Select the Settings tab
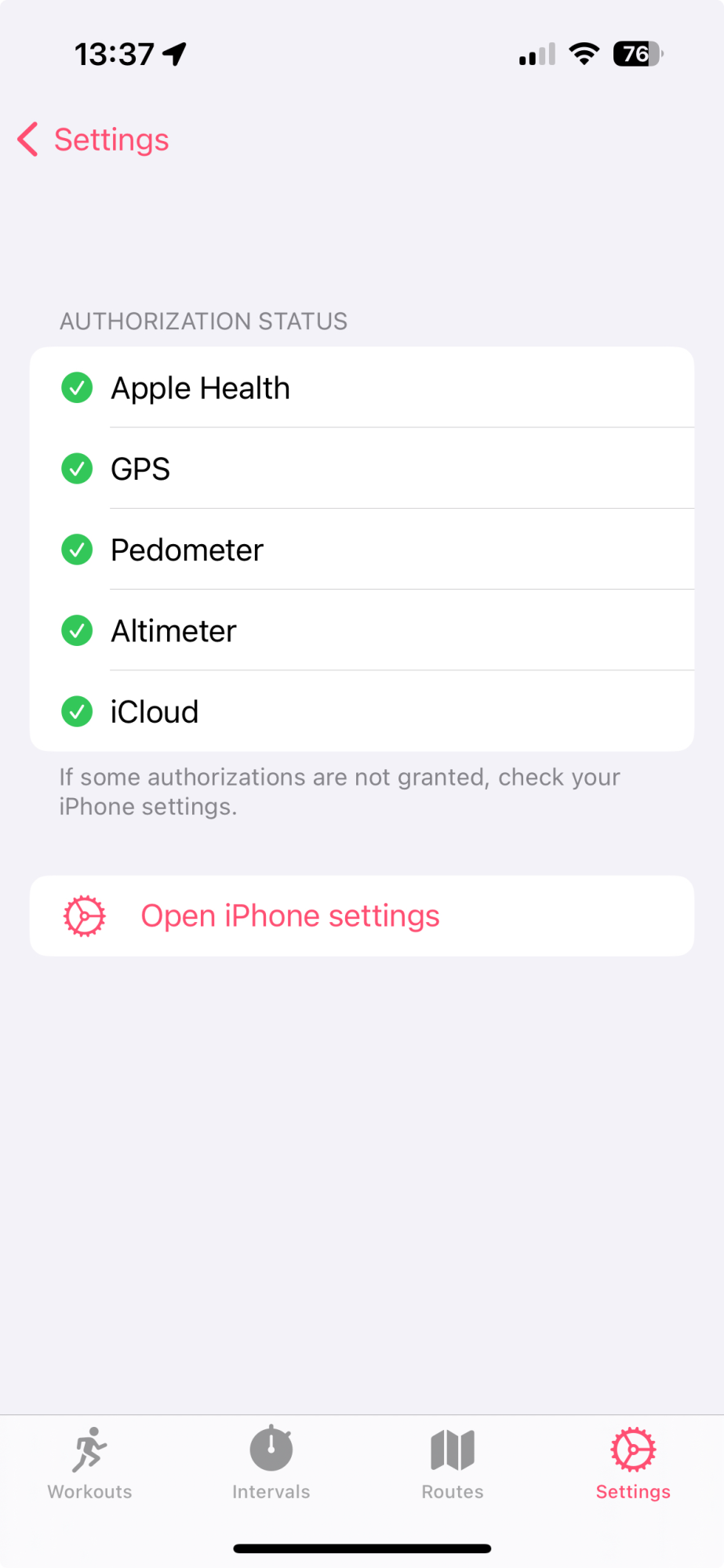The height and width of the screenshot is (1568, 724). tap(633, 1463)
